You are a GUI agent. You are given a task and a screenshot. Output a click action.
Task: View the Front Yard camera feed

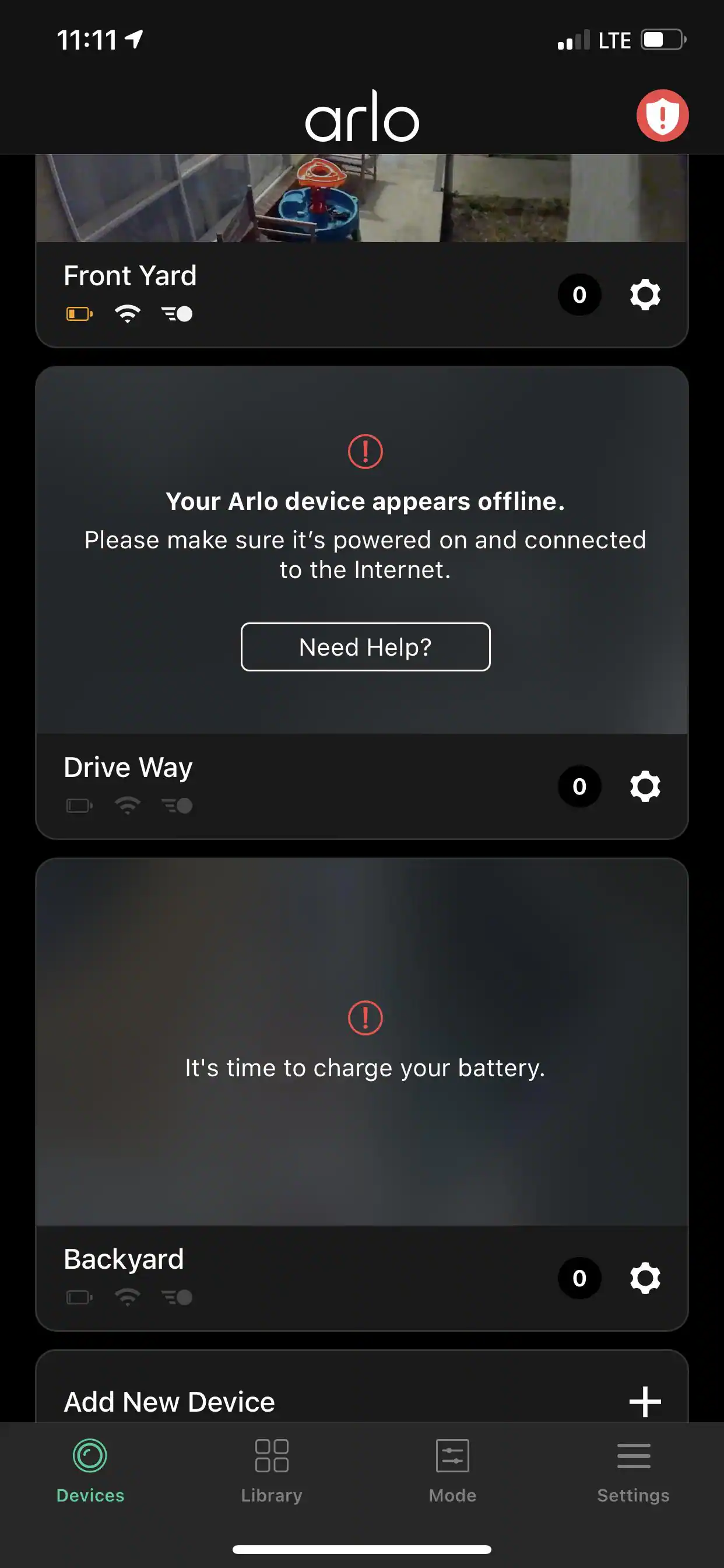pos(361,198)
